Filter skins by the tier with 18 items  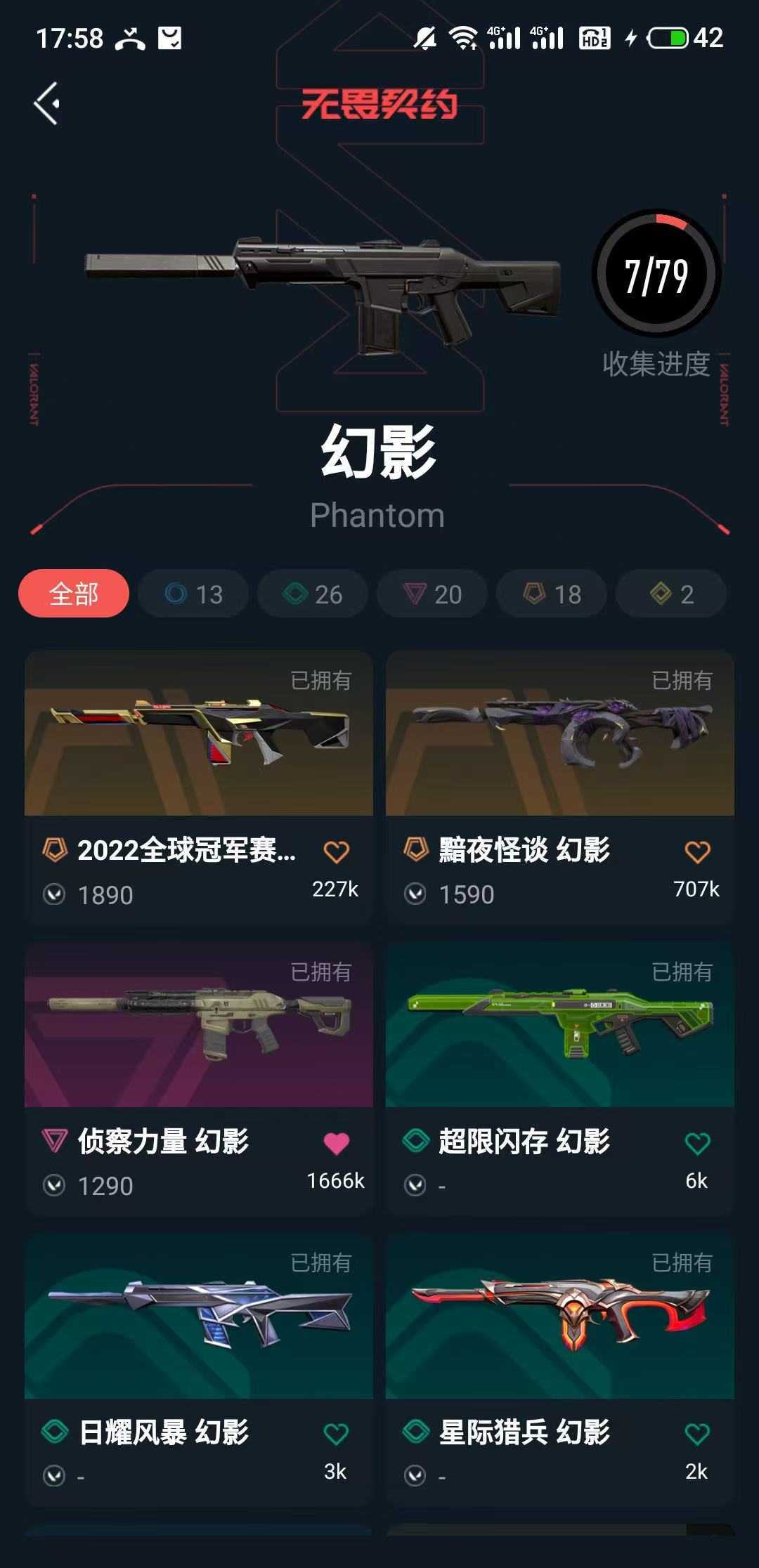[x=552, y=594]
